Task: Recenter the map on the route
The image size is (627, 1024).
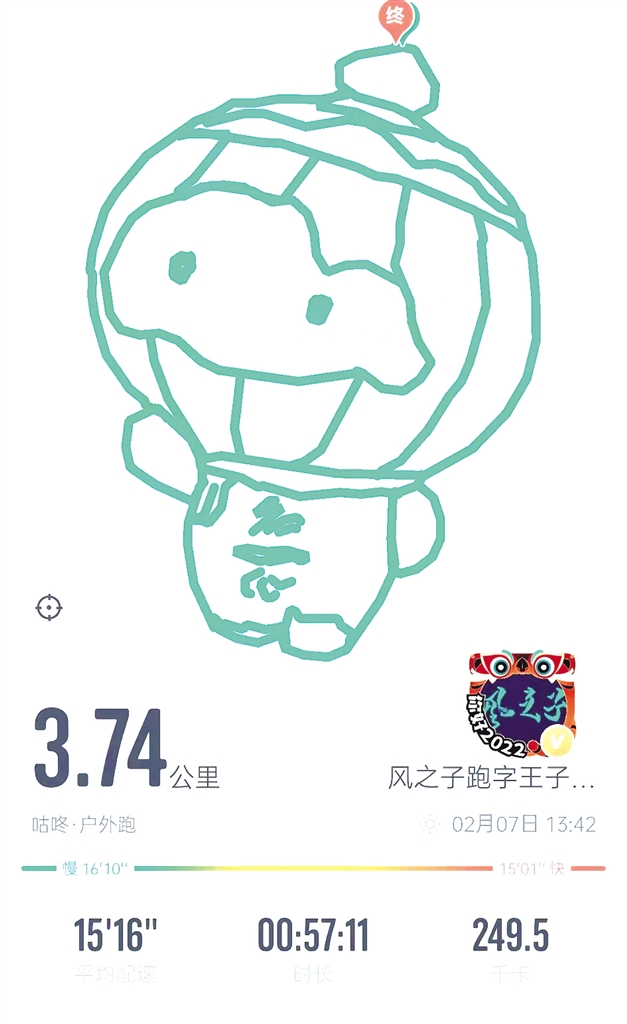Action: [x=49, y=607]
